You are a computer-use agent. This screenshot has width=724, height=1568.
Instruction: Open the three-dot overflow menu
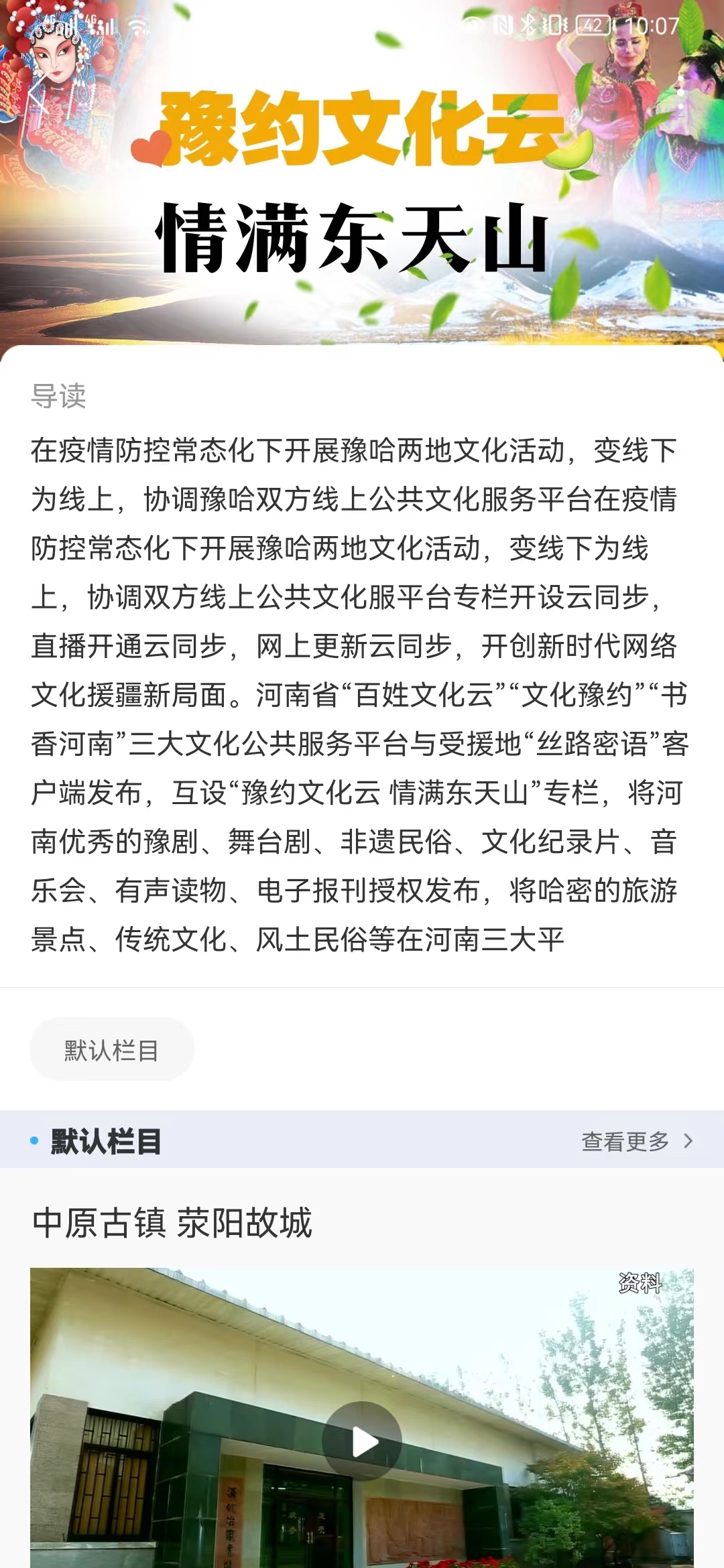(x=680, y=92)
